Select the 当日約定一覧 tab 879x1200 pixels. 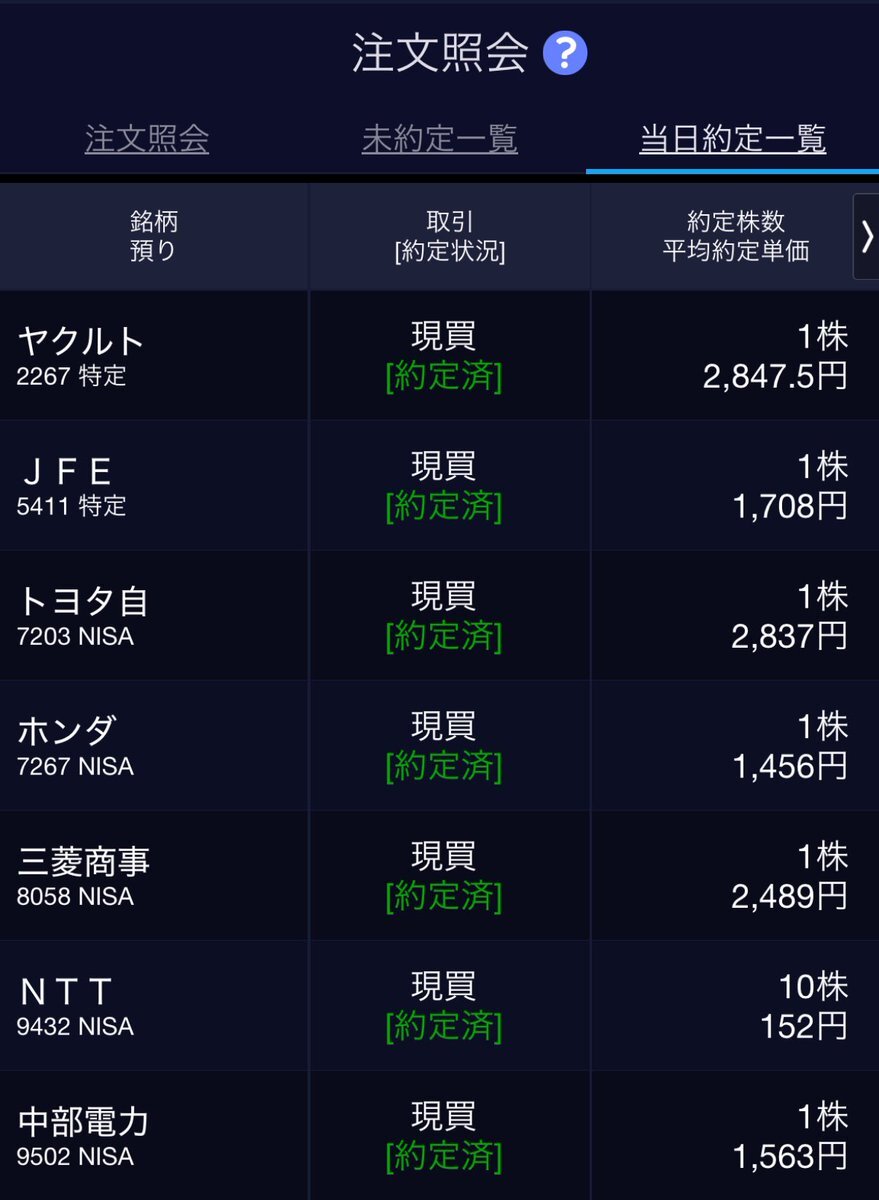733,142
